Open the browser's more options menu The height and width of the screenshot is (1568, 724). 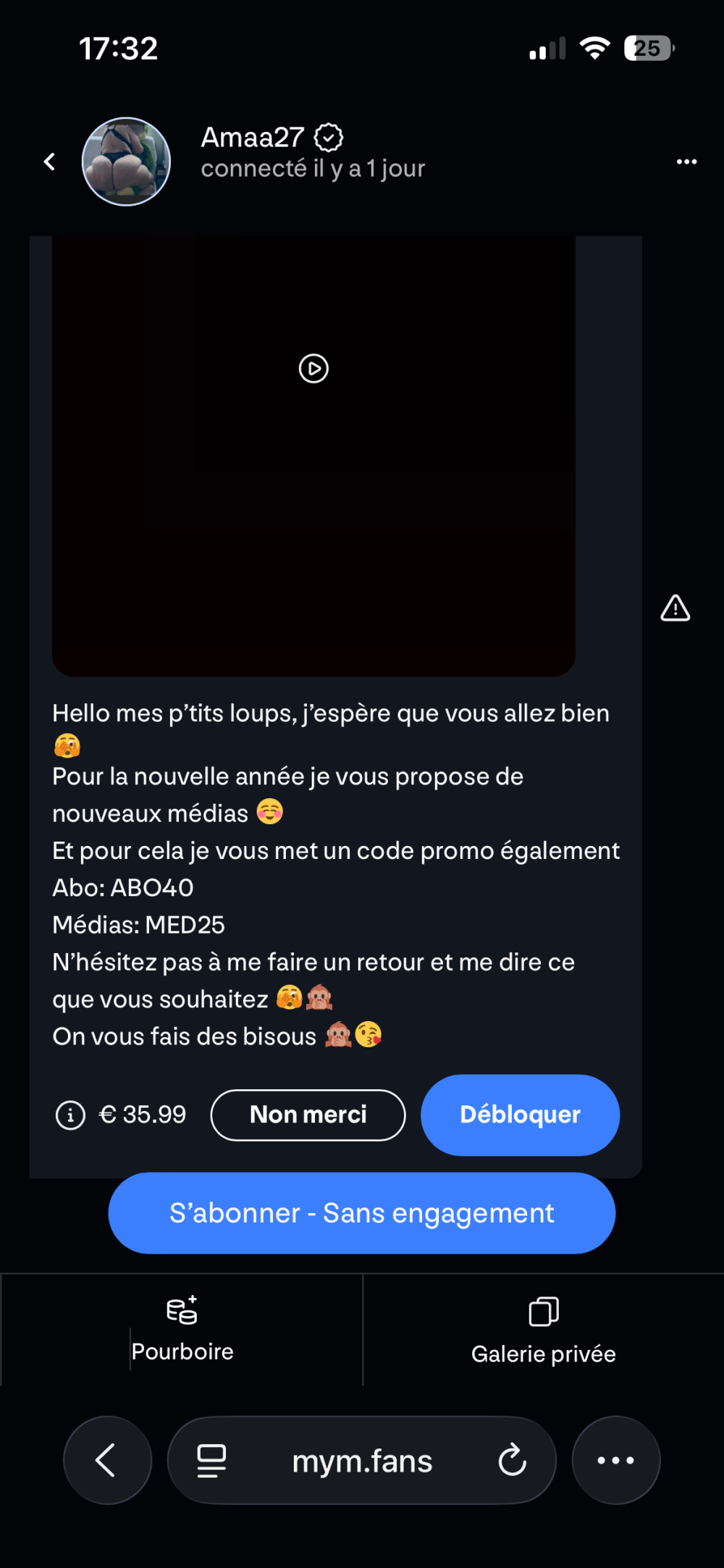coord(615,1460)
